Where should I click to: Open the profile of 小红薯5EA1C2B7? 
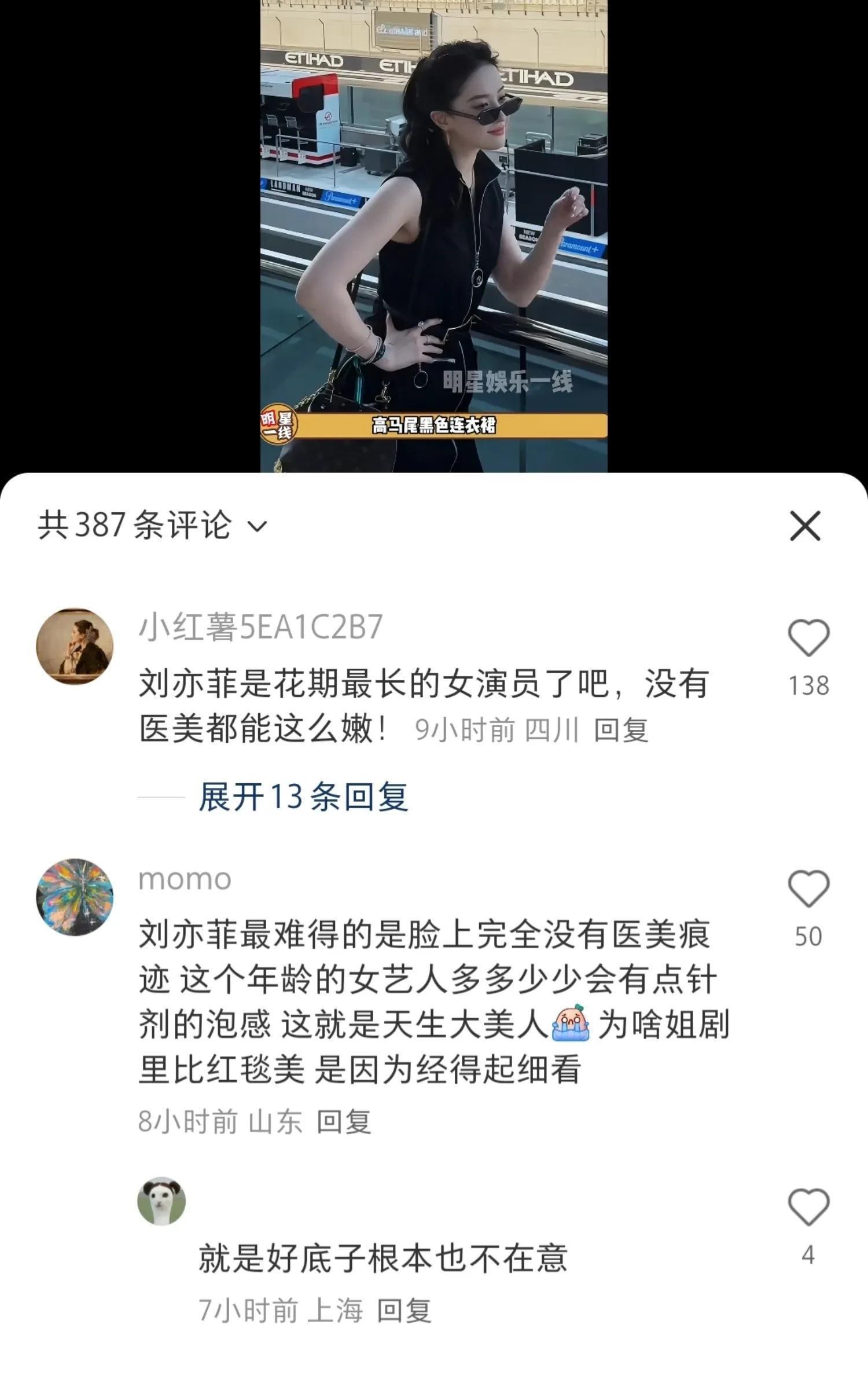(x=75, y=646)
